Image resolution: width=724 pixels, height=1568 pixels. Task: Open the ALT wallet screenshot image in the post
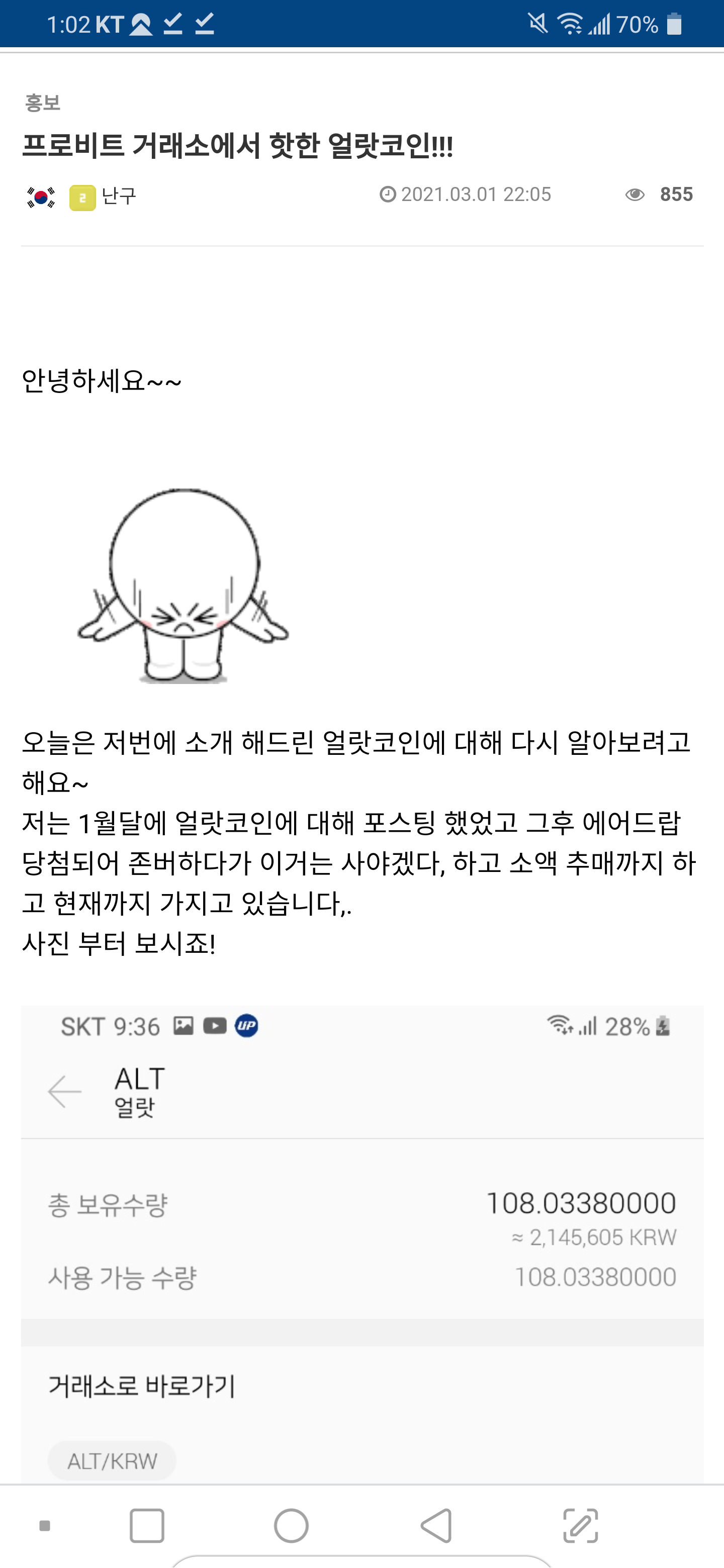tap(361, 1242)
